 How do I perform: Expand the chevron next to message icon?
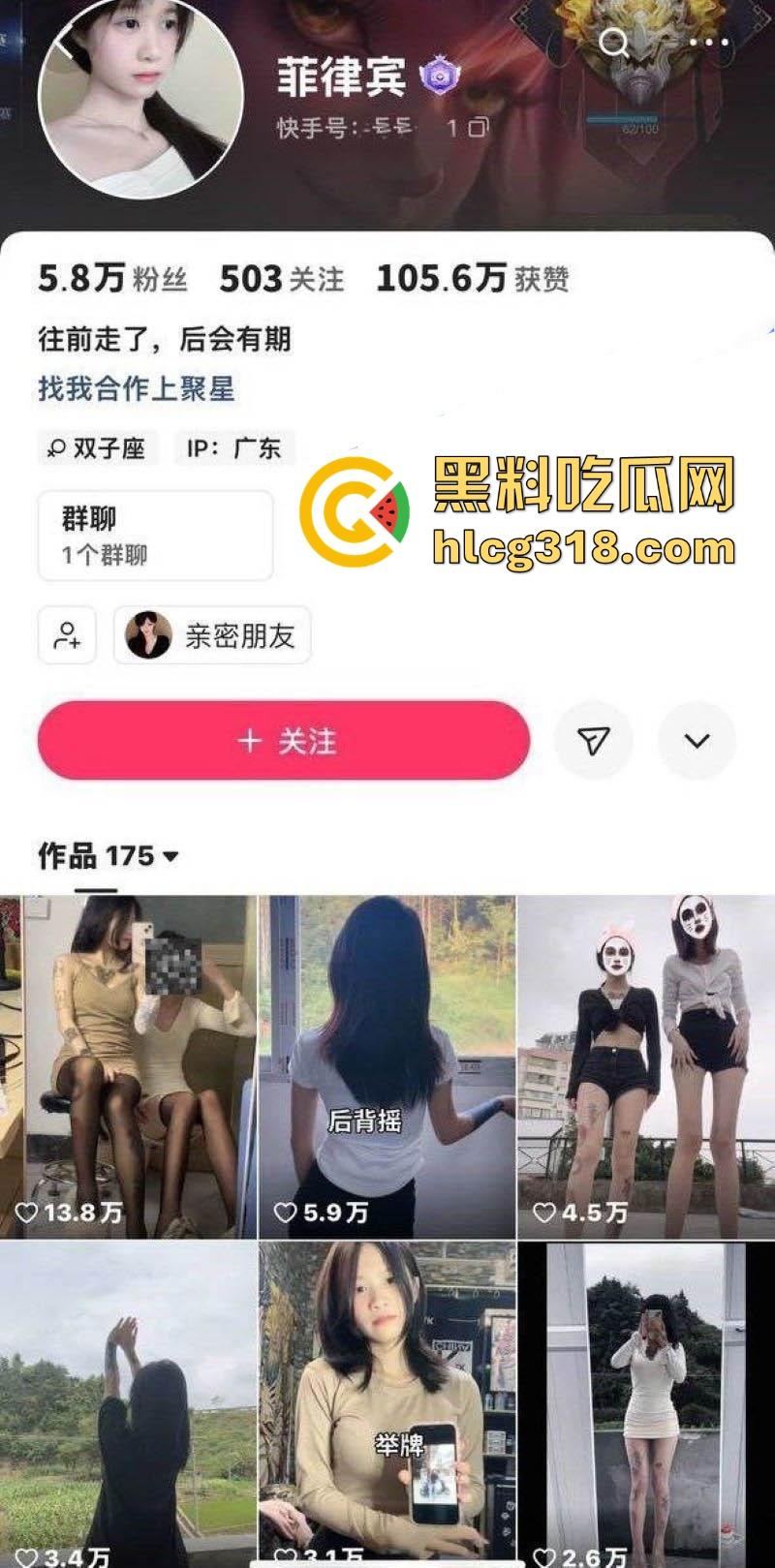[697, 741]
